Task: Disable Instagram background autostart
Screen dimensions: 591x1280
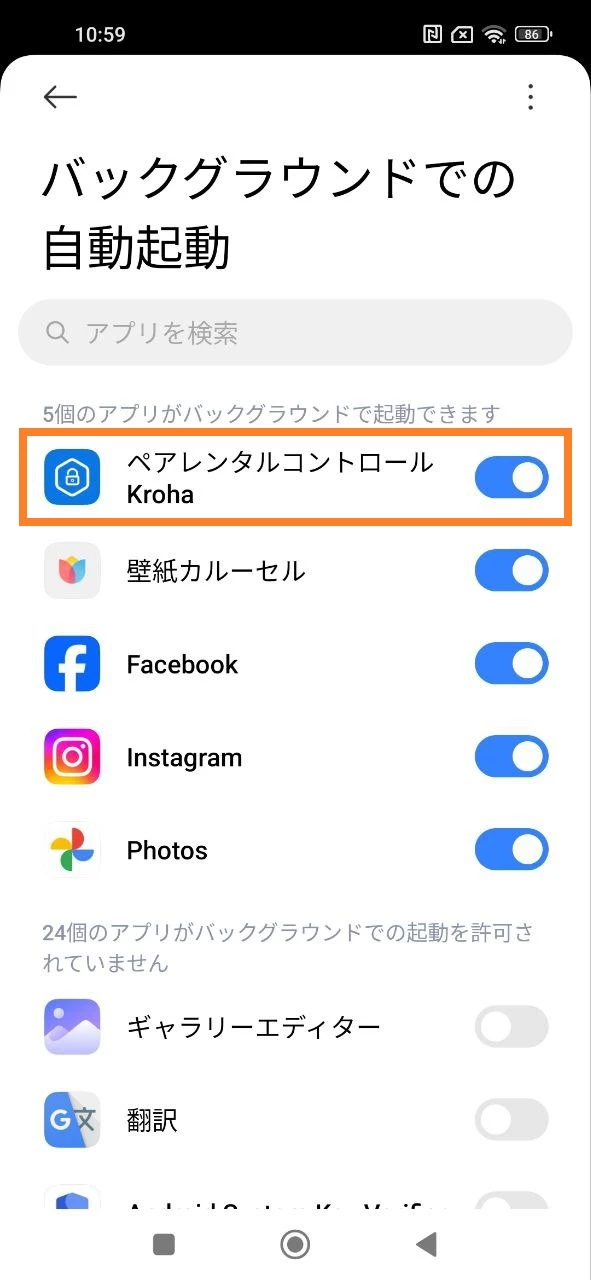Action: click(512, 757)
